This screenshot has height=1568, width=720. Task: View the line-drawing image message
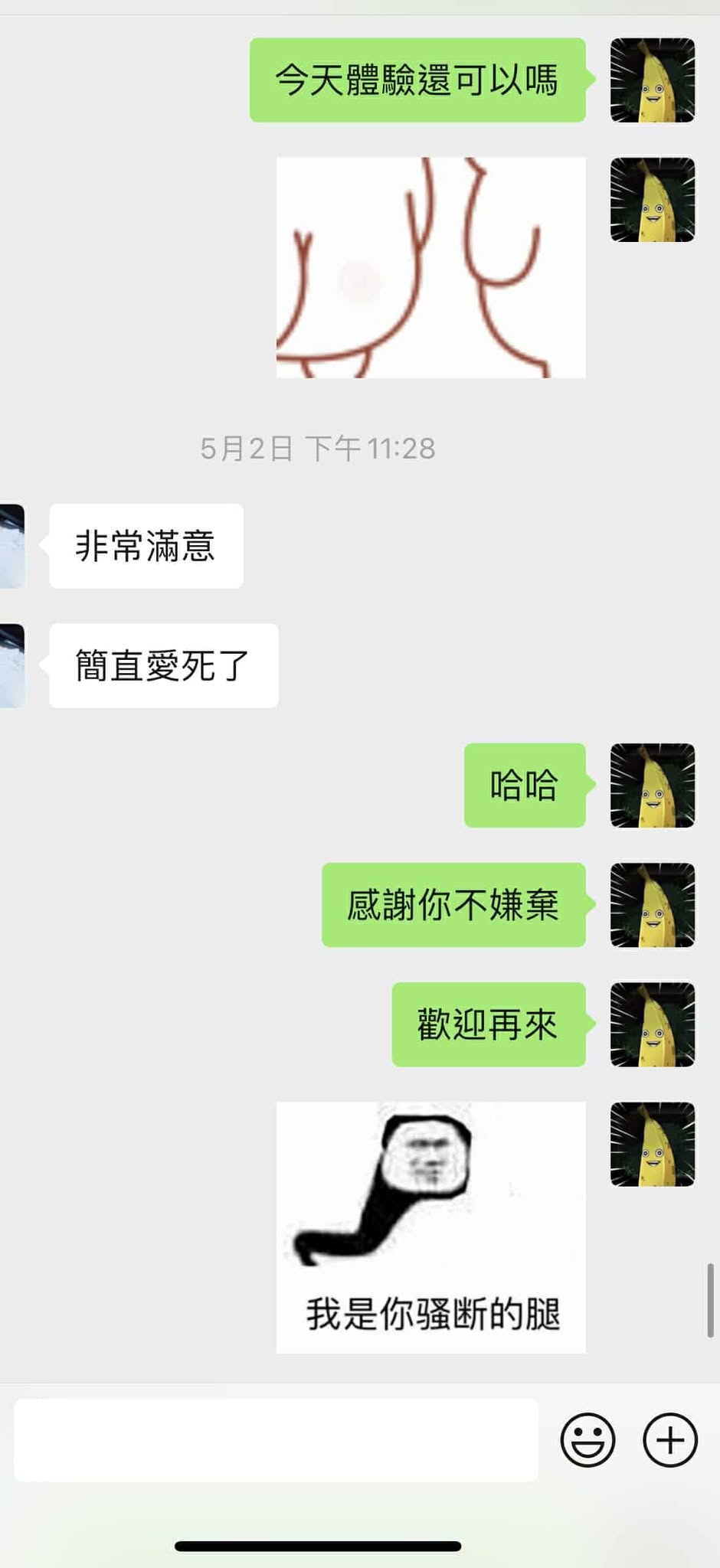(x=430, y=267)
